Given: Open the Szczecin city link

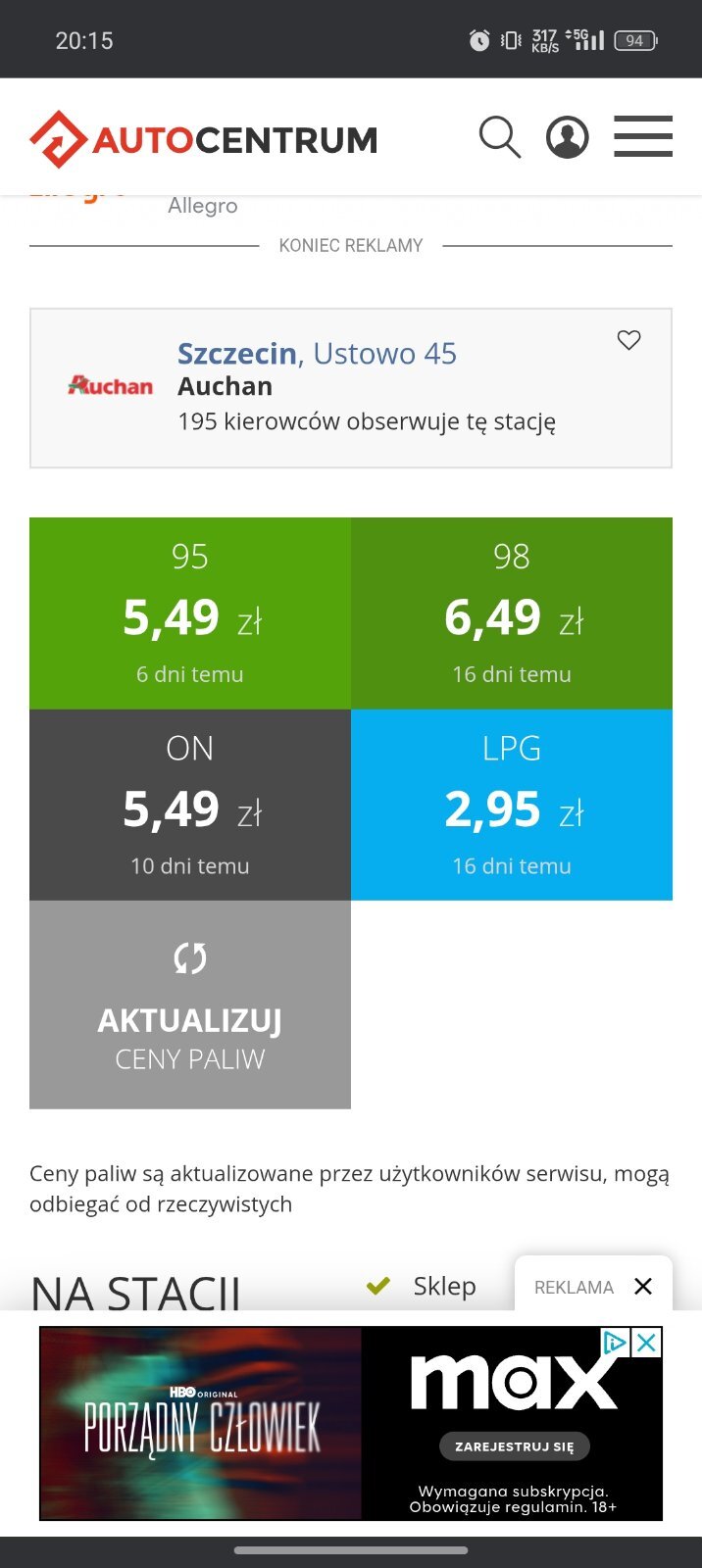Looking at the screenshot, I should point(237,353).
